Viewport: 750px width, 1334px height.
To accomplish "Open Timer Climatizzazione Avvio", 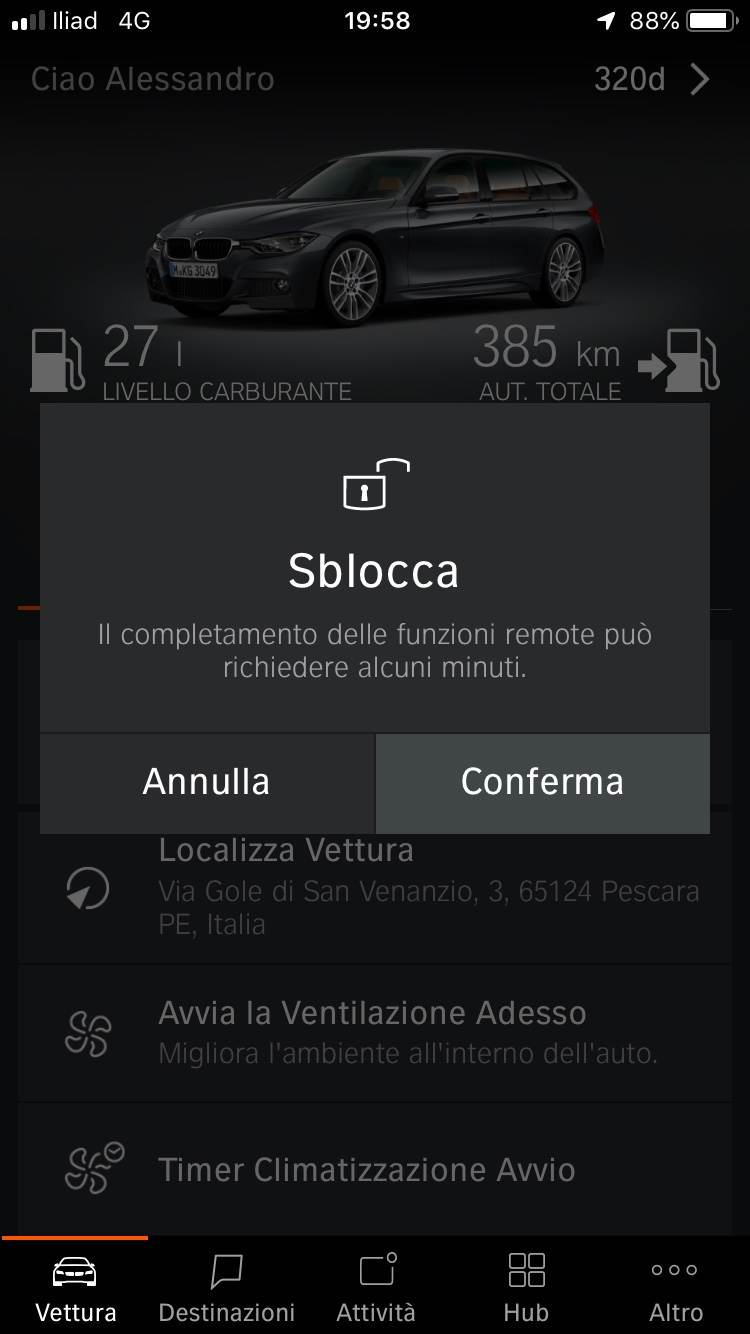I will (375, 1169).
